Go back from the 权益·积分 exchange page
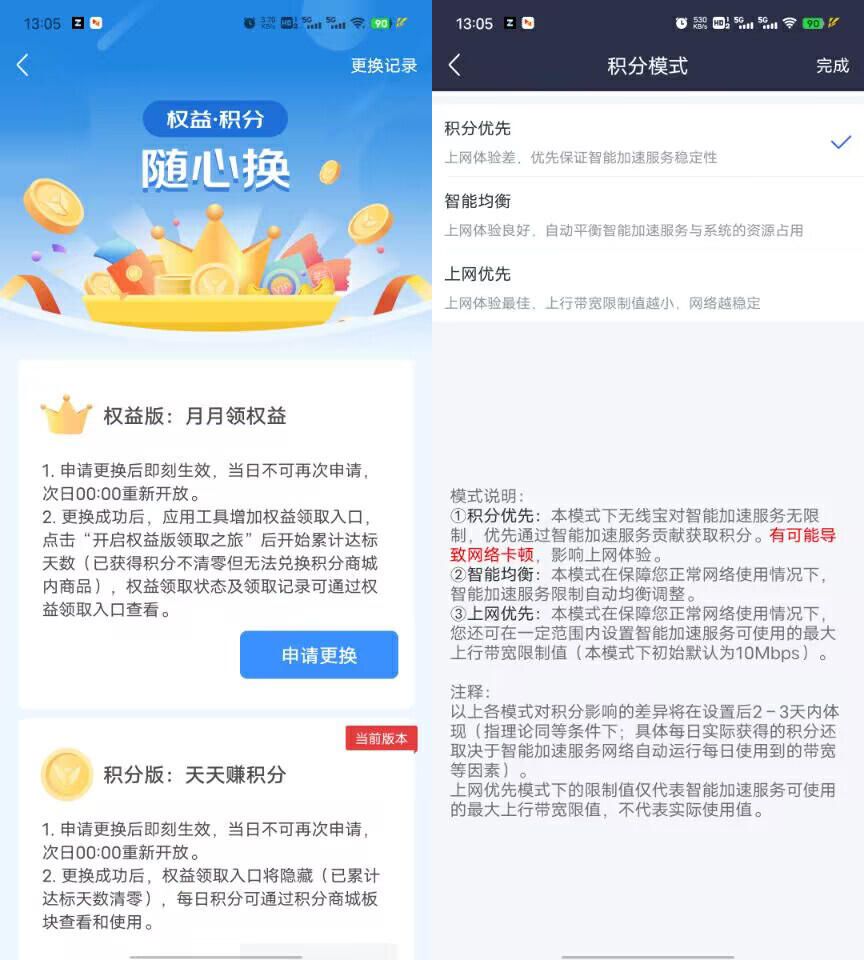This screenshot has width=864, height=960. (x=23, y=66)
